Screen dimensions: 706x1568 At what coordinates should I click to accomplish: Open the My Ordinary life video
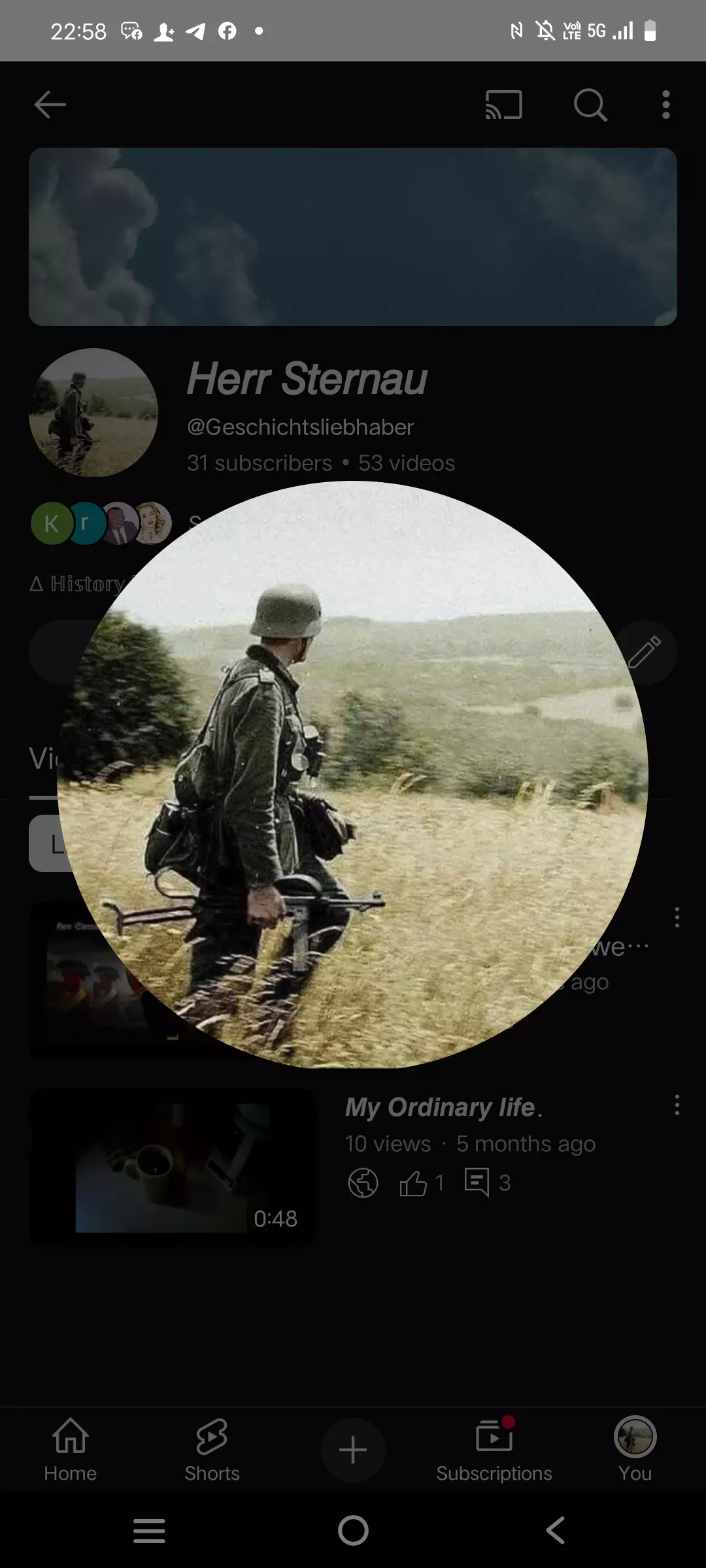tap(173, 1167)
